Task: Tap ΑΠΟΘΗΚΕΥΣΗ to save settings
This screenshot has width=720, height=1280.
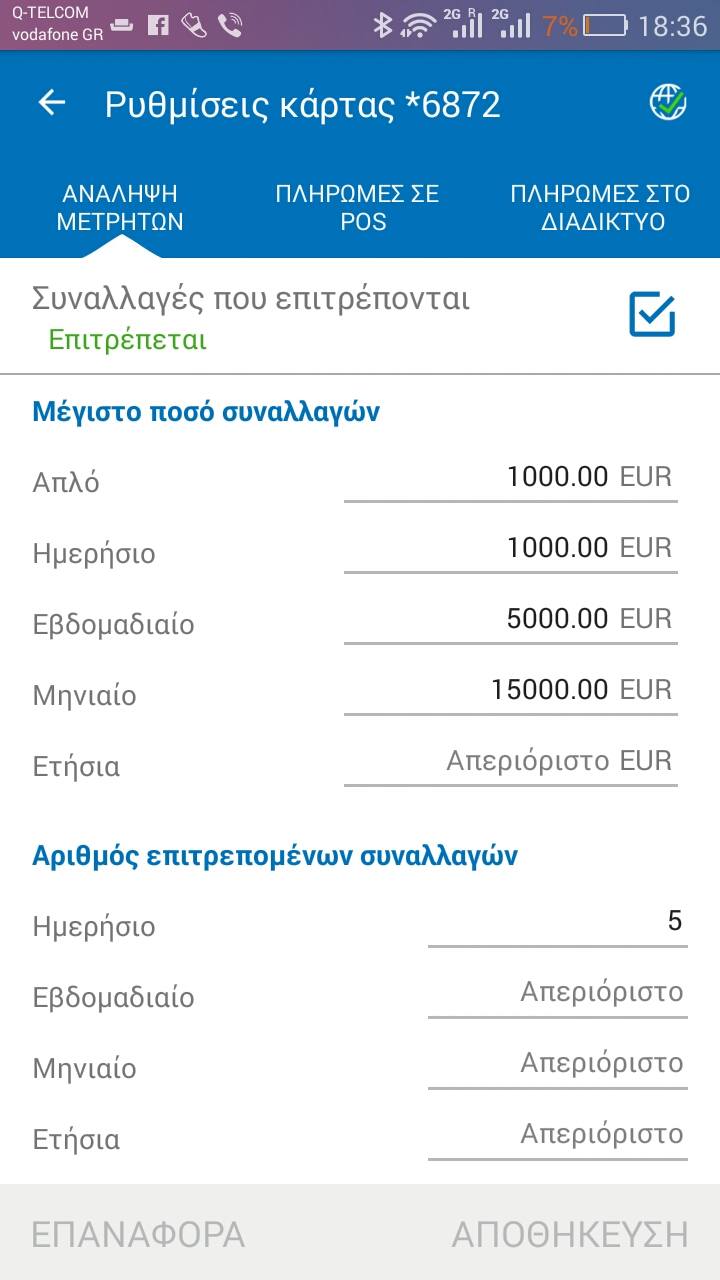Action: point(570,1234)
